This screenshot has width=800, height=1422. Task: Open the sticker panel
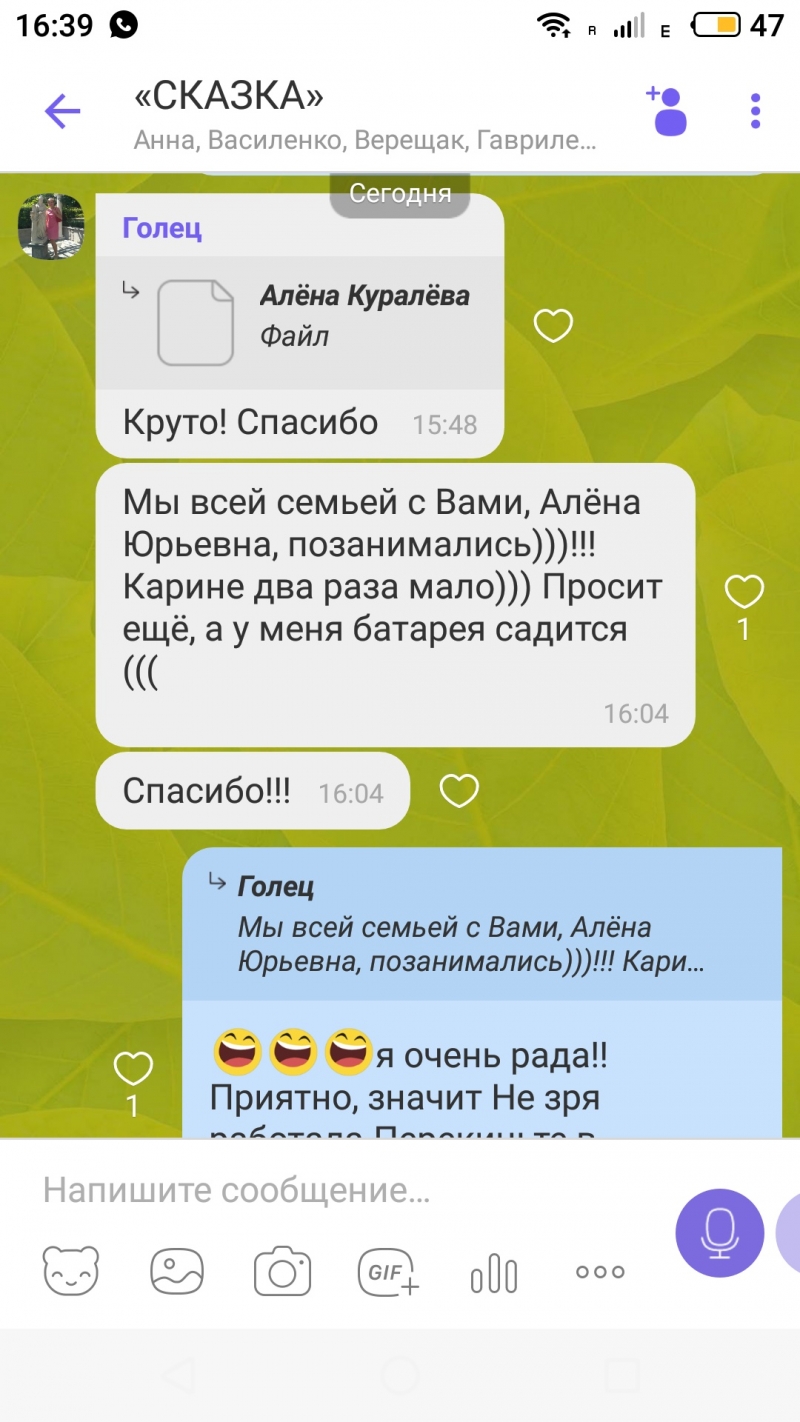(x=71, y=1272)
